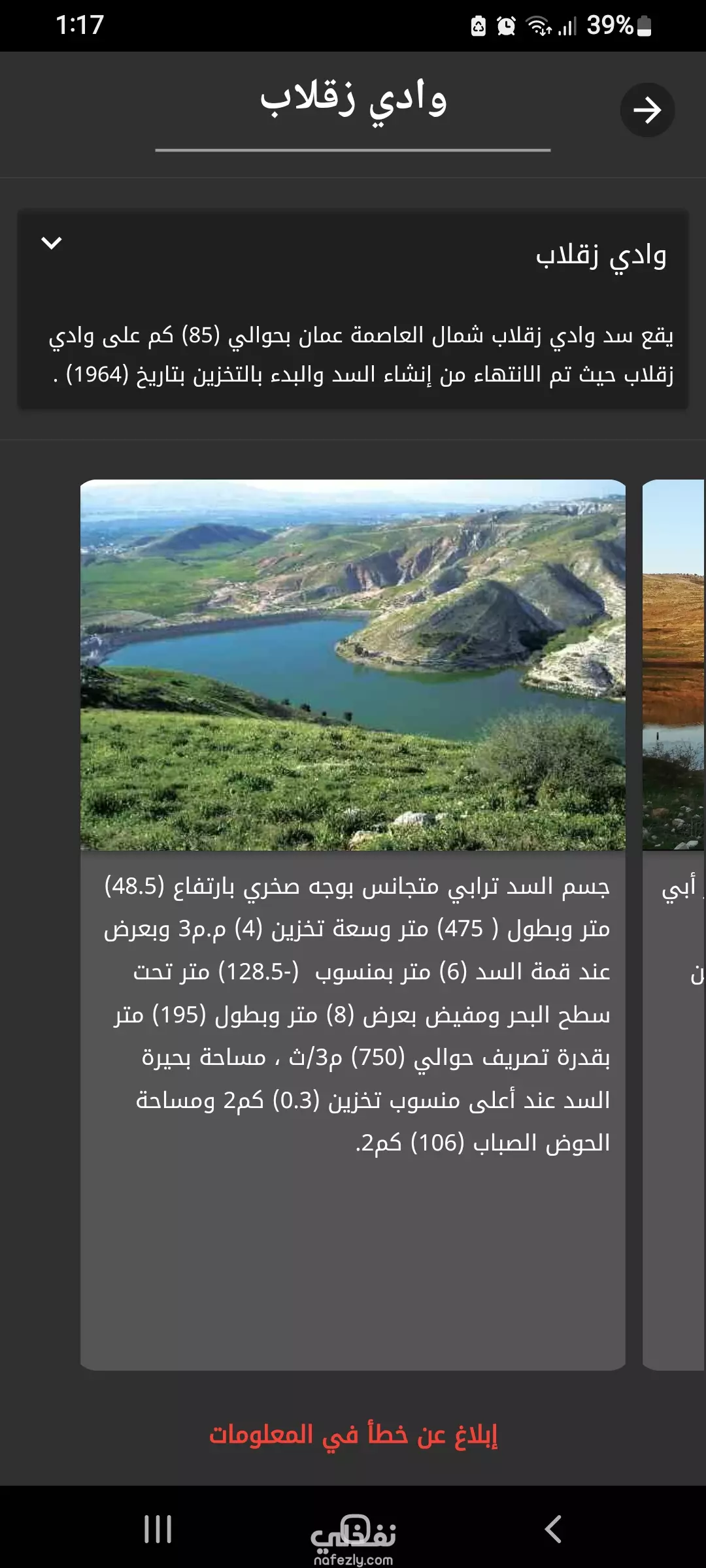Open recent apps from the navigation bar
The height and width of the screenshot is (1568, 706).
(x=158, y=1529)
